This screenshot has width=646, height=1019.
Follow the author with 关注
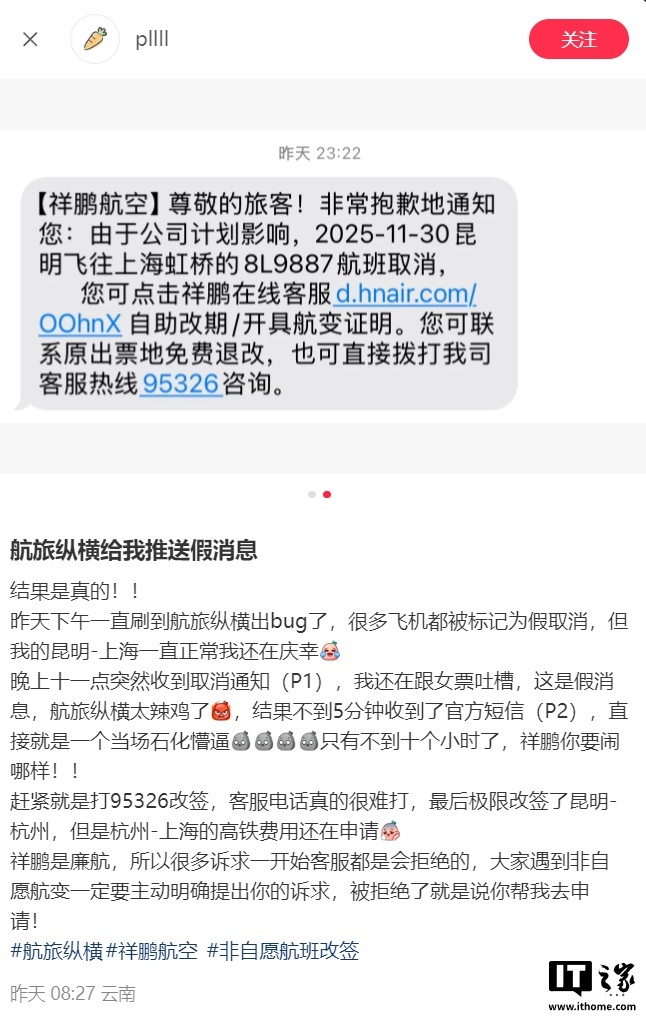[x=578, y=39]
